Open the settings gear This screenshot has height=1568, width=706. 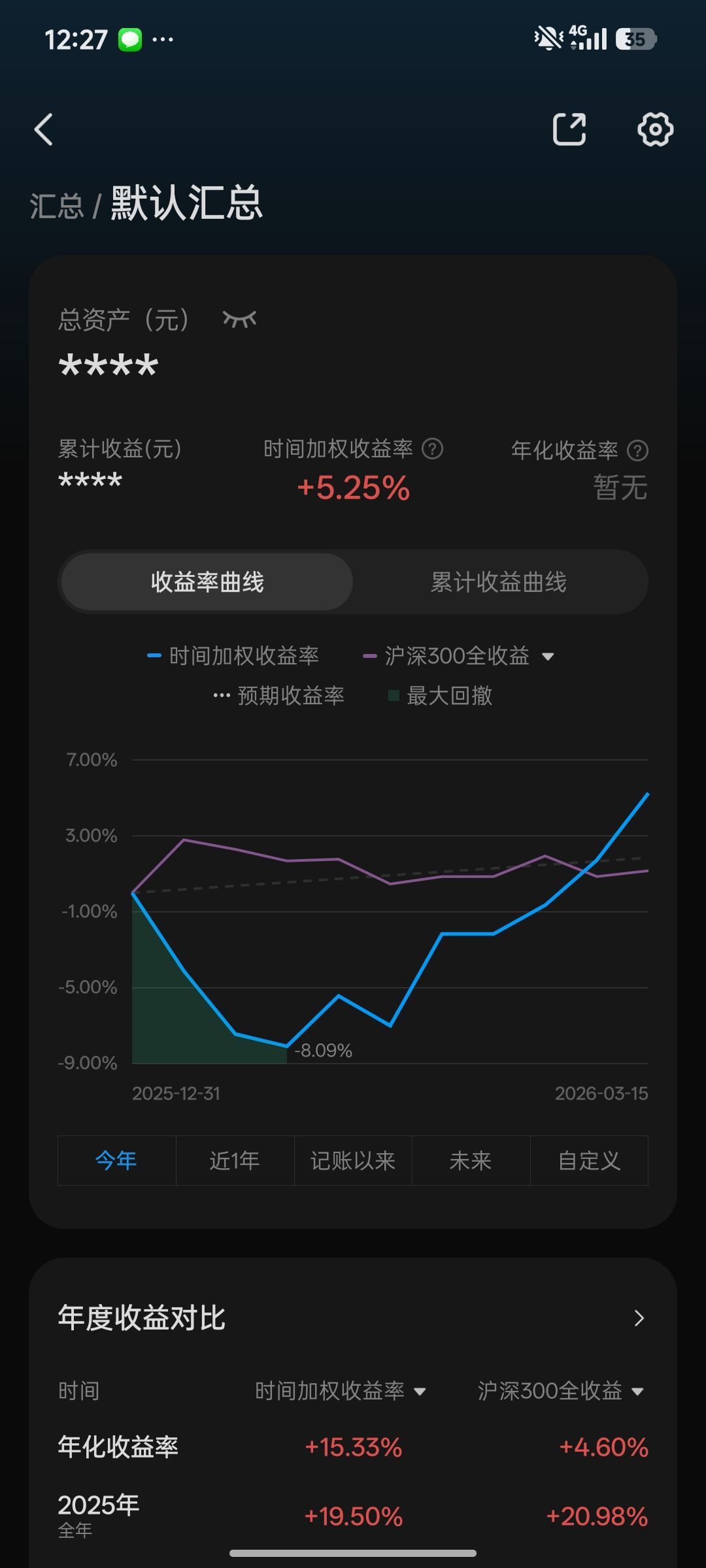(x=655, y=129)
